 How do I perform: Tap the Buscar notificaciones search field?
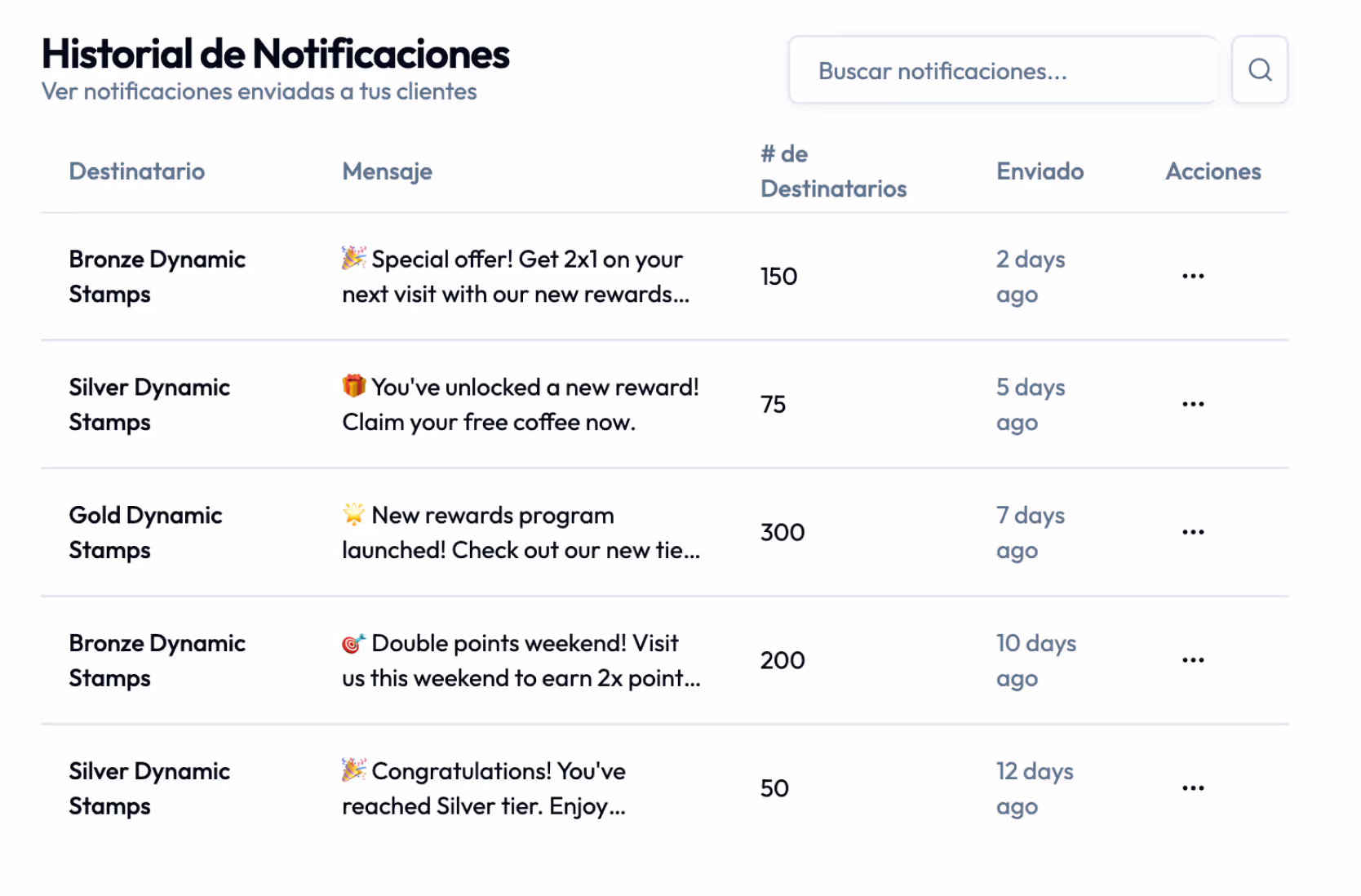click(1002, 70)
